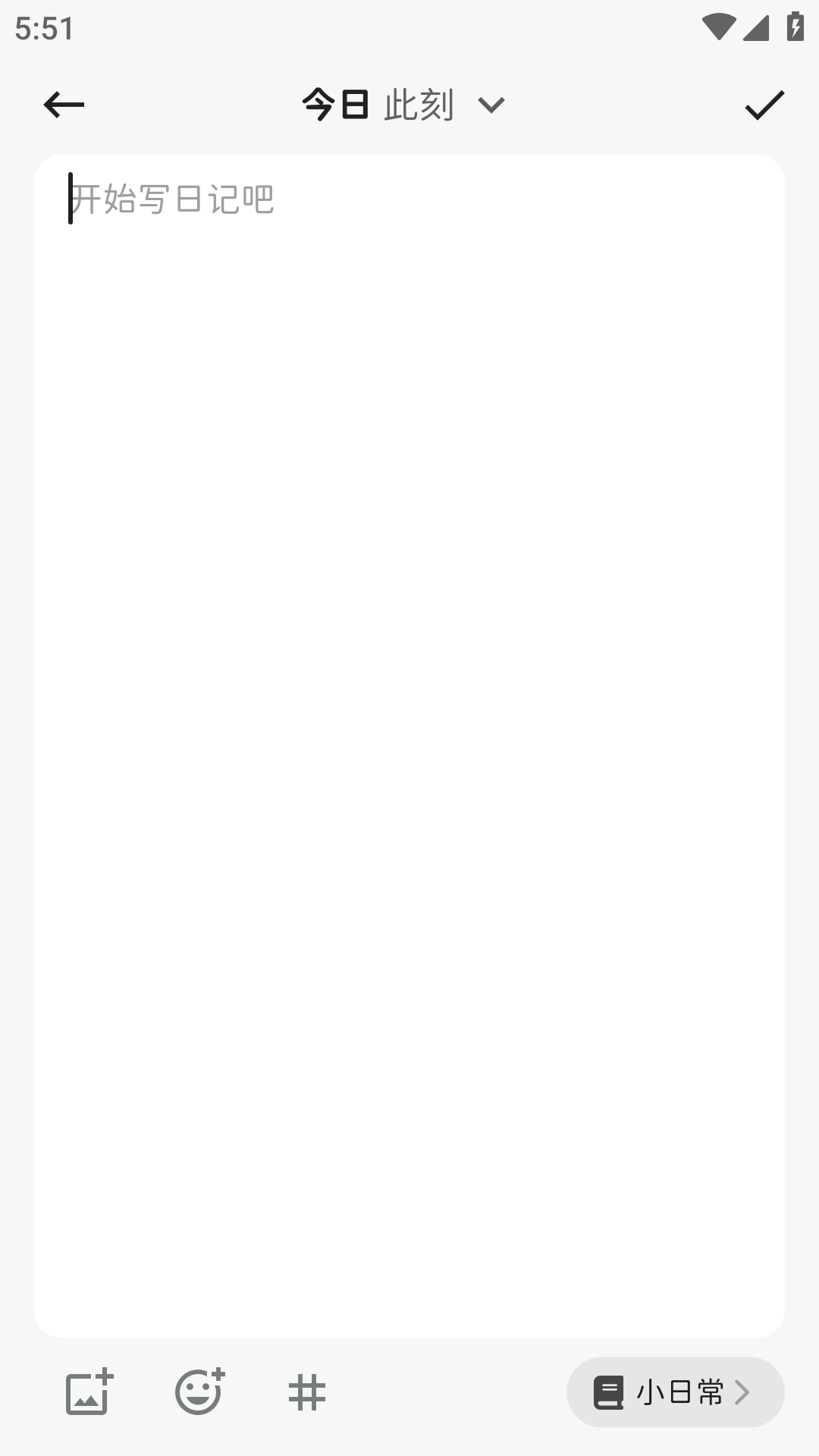
Task: Open the 小日常 notebook selector
Action: [676, 1392]
